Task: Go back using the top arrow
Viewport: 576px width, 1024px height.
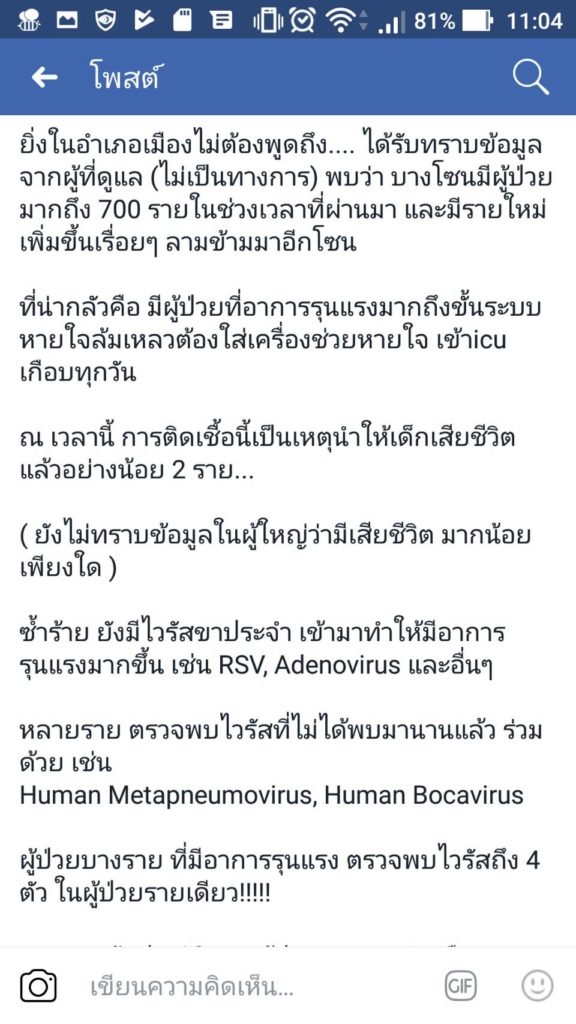Action: [44, 78]
